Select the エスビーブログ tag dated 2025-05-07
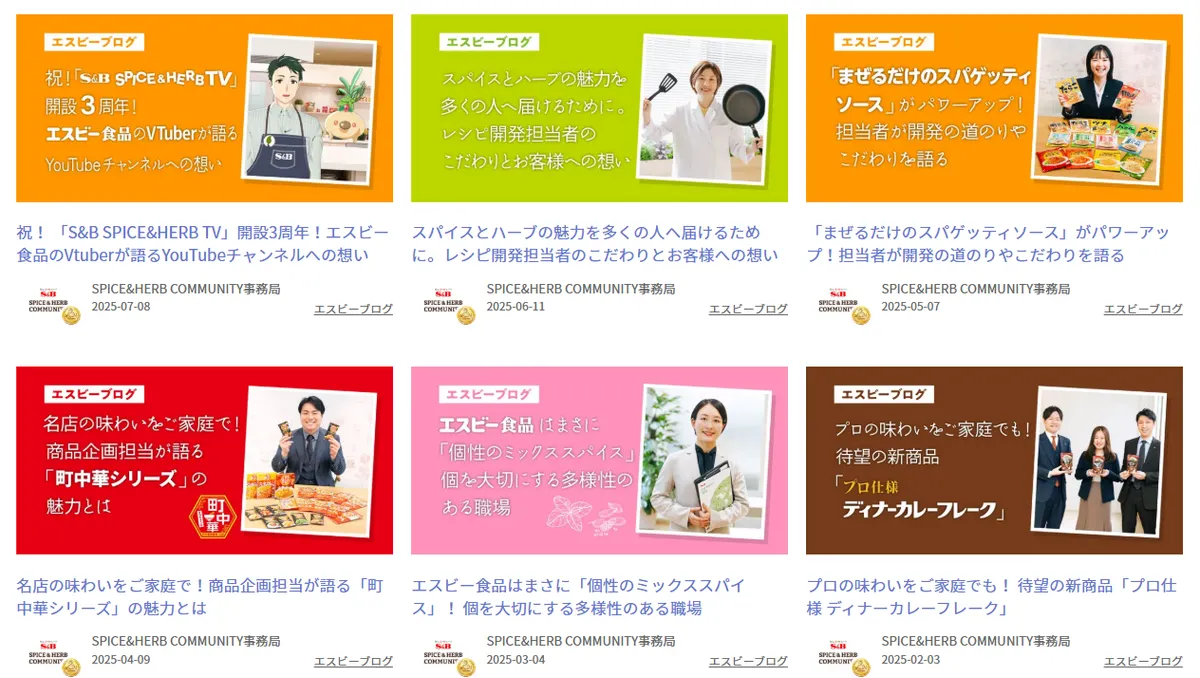This screenshot has height=678, width=1200. (x=1143, y=309)
